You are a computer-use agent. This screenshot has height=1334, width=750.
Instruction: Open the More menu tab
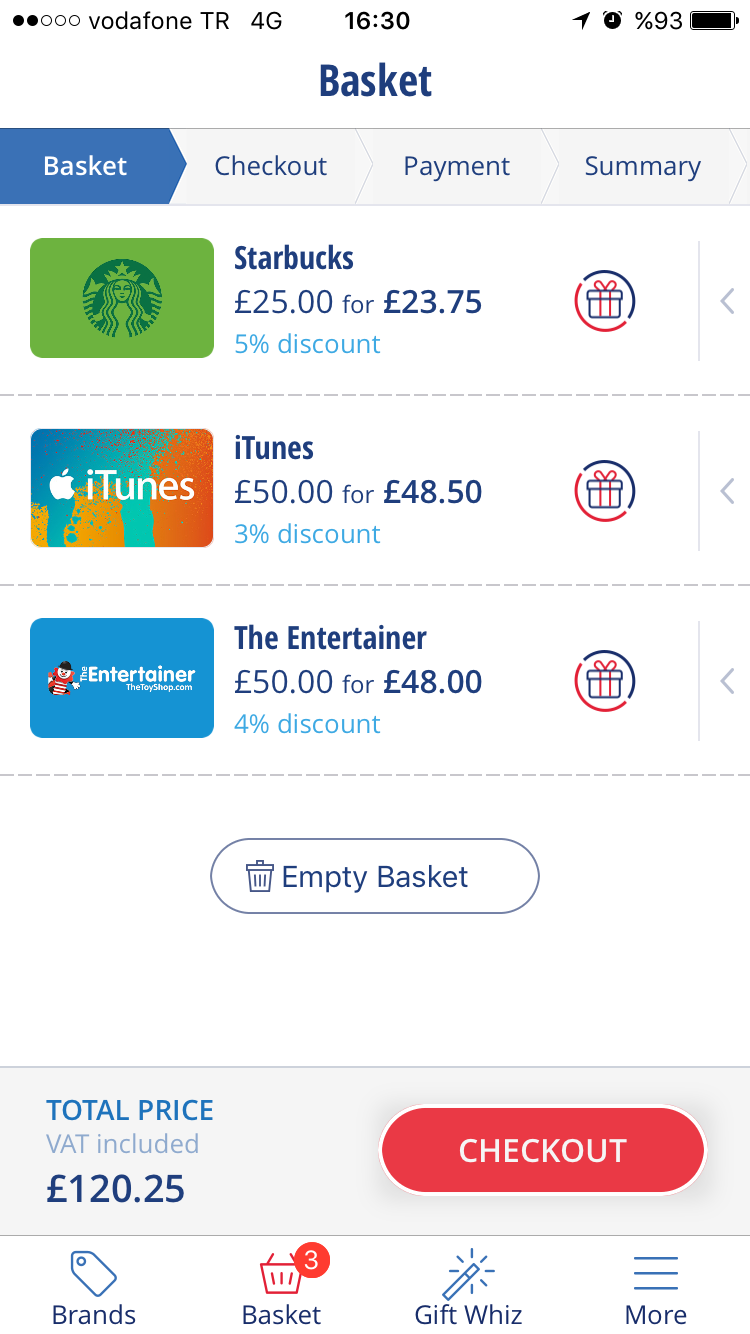[656, 1288]
